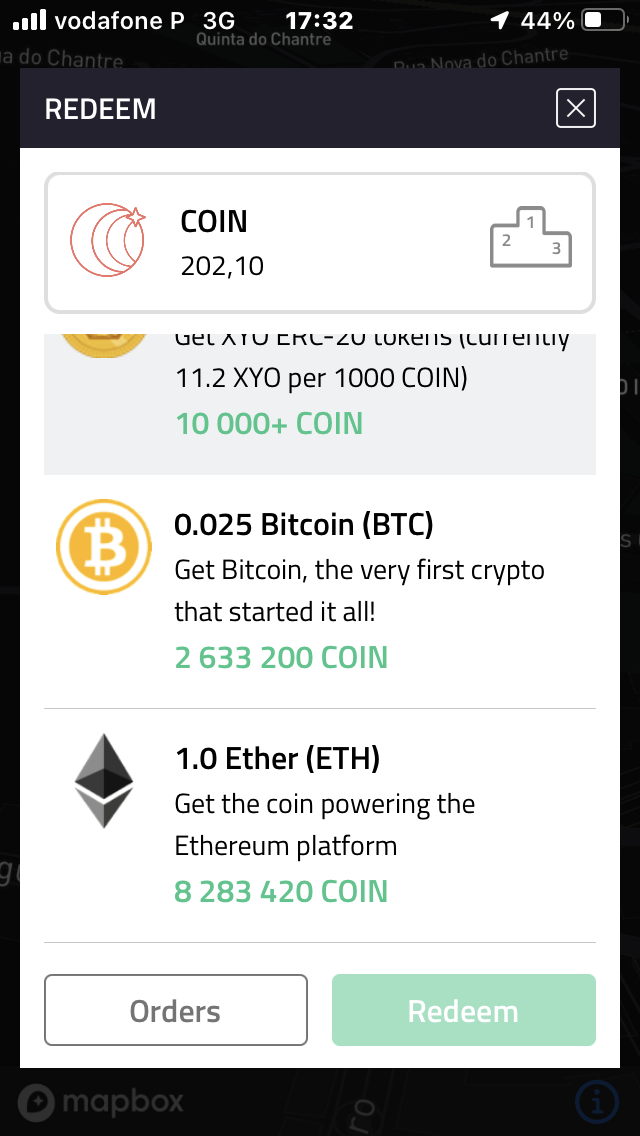
Task: Open the Orders list
Action: (175, 1010)
